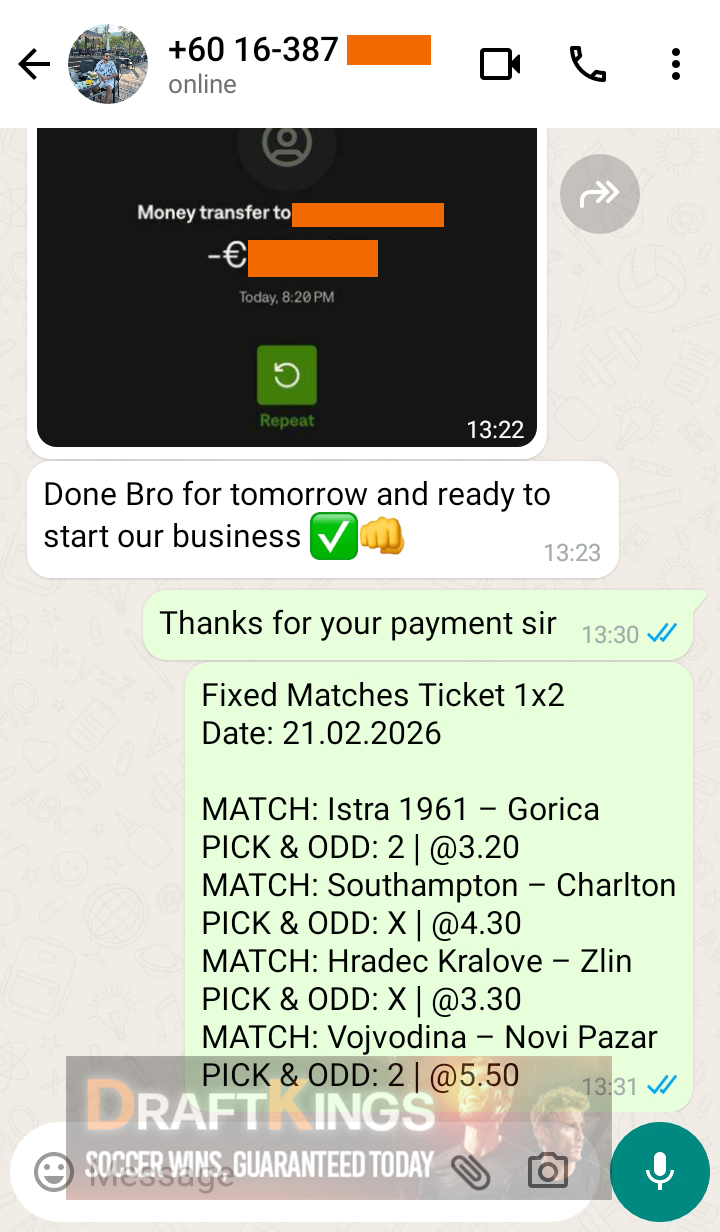Tap the voice message microphone button
The image size is (720, 1232).
coord(659,1171)
